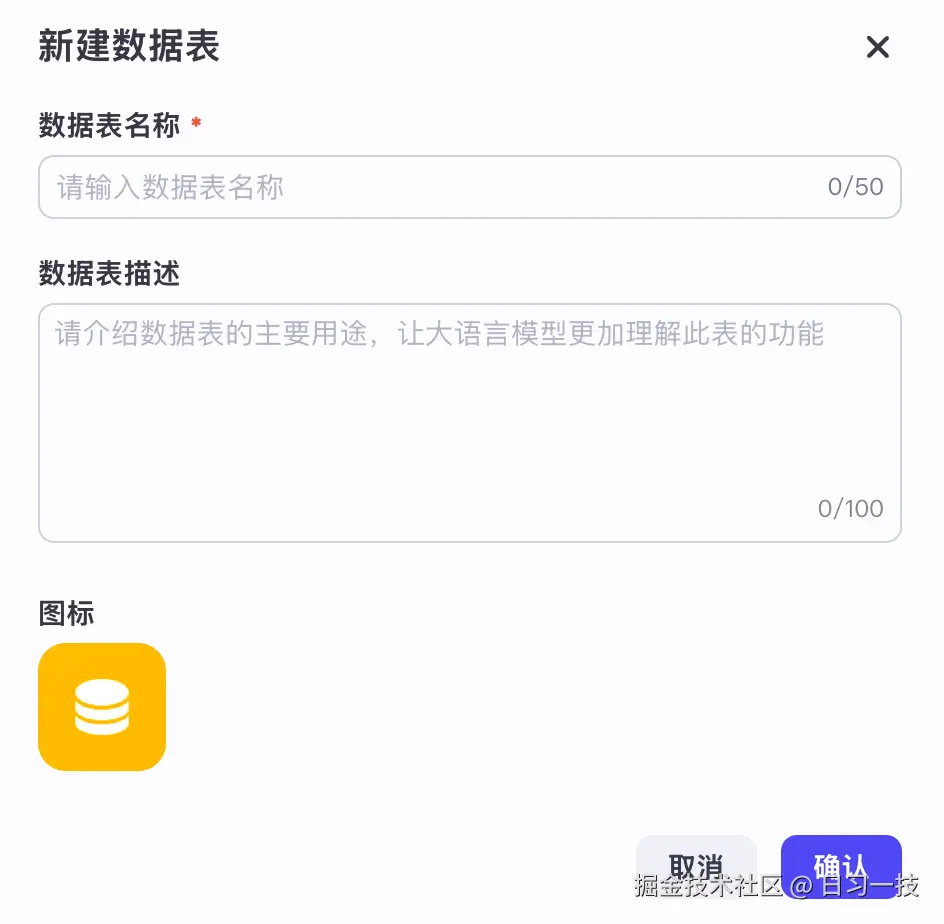Change the yellow database icon
944x924 pixels.
point(102,707)
